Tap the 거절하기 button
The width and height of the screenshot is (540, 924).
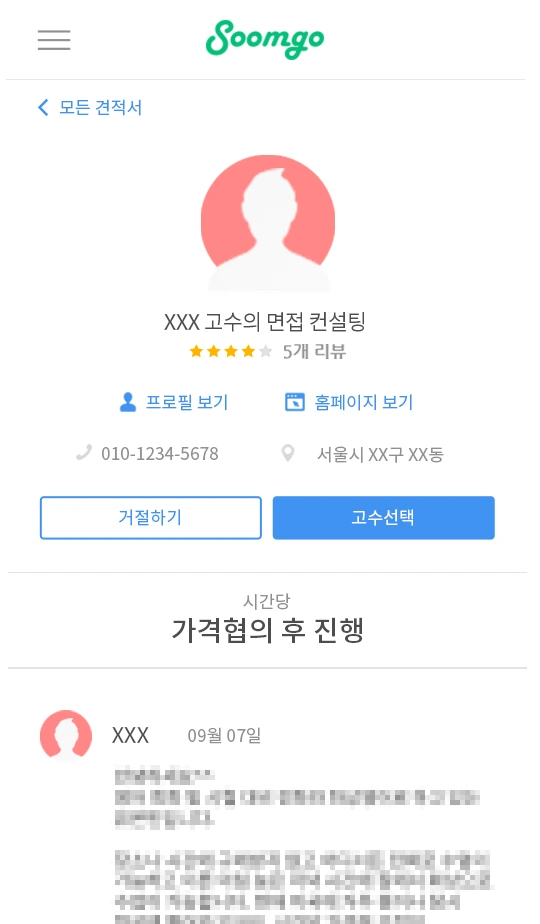tap(151, 517)
